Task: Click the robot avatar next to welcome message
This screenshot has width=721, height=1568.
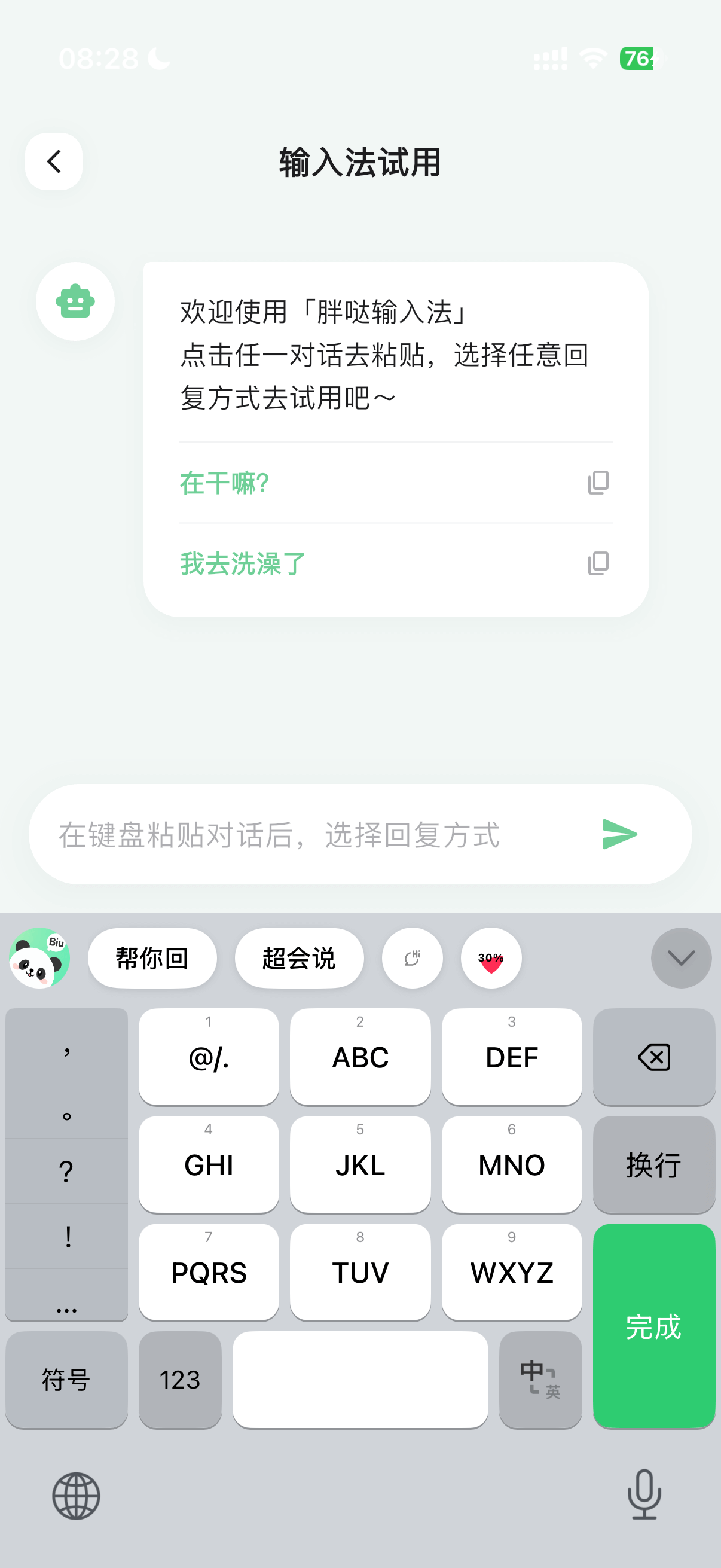Action: (x=74, y=301)
